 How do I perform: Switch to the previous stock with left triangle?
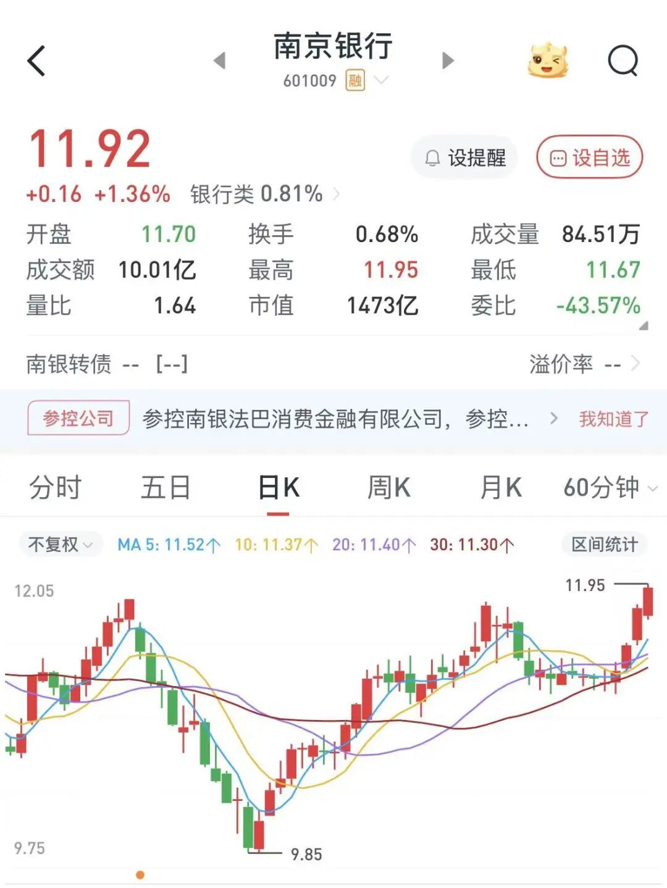[x=220, y=60]
